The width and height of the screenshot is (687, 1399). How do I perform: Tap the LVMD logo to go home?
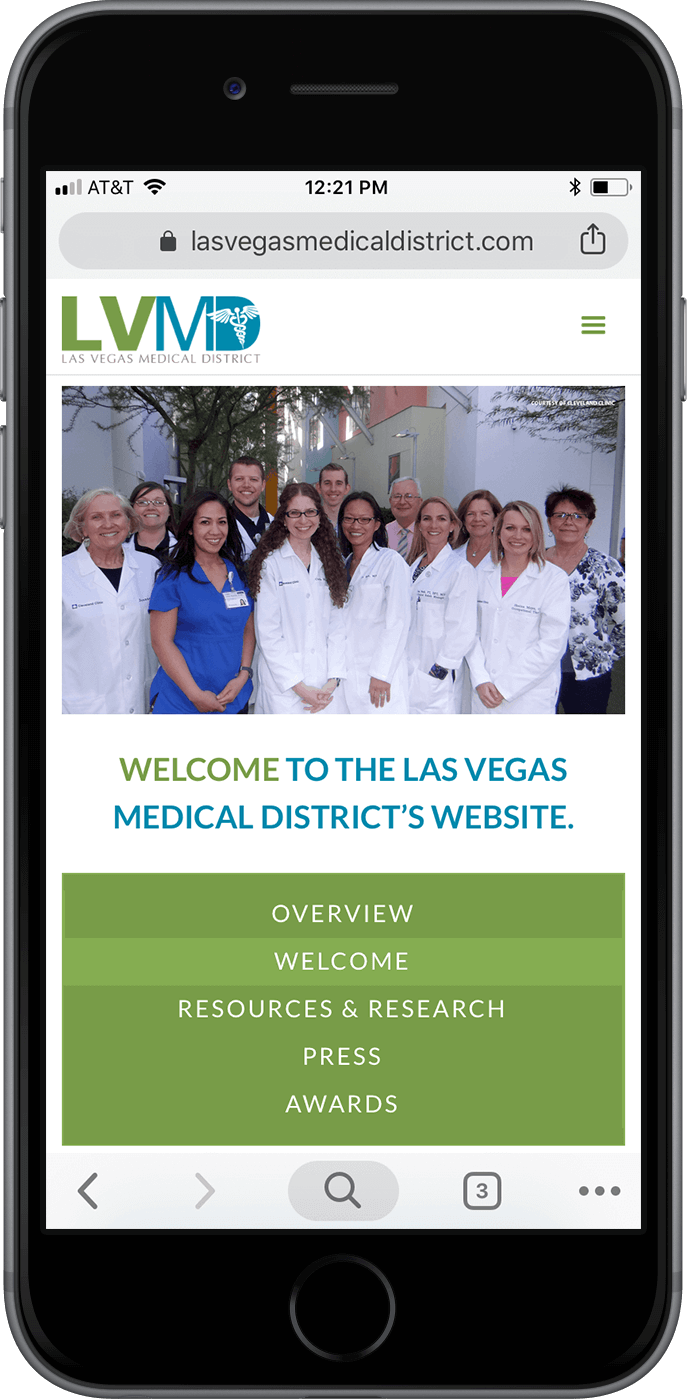161,330
